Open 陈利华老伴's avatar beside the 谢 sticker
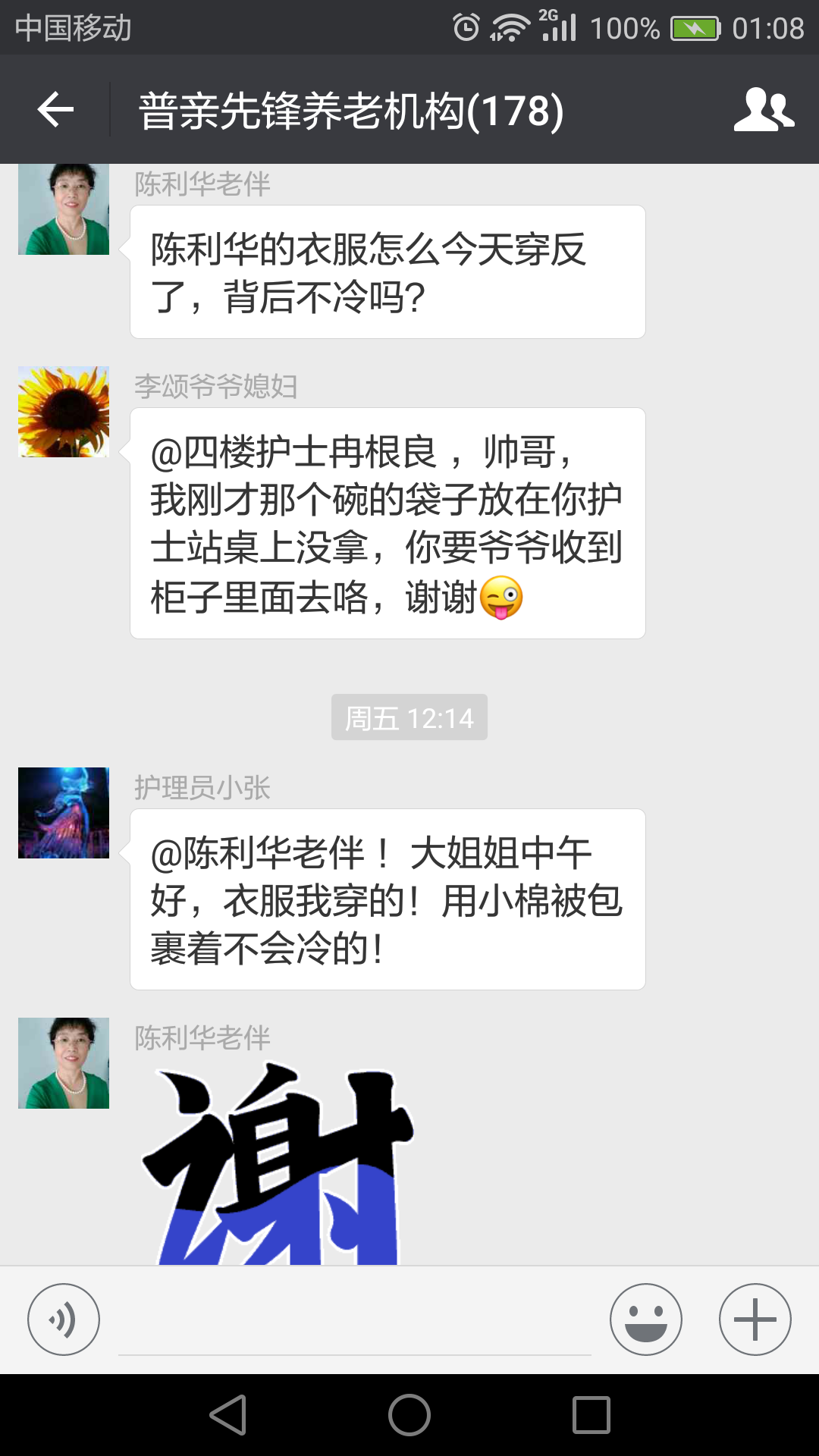Screen dimensions: 819x1456 click(64, 1063)
